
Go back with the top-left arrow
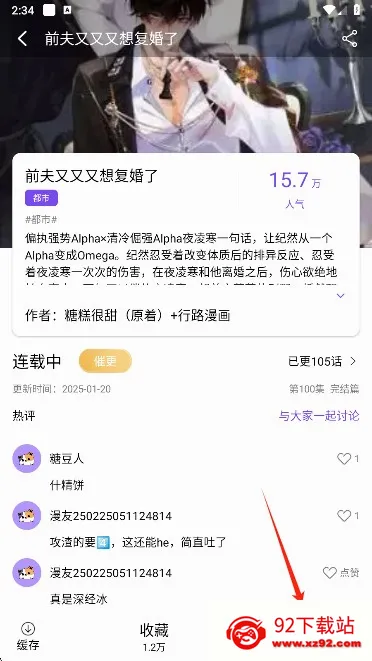coord(22,38)
